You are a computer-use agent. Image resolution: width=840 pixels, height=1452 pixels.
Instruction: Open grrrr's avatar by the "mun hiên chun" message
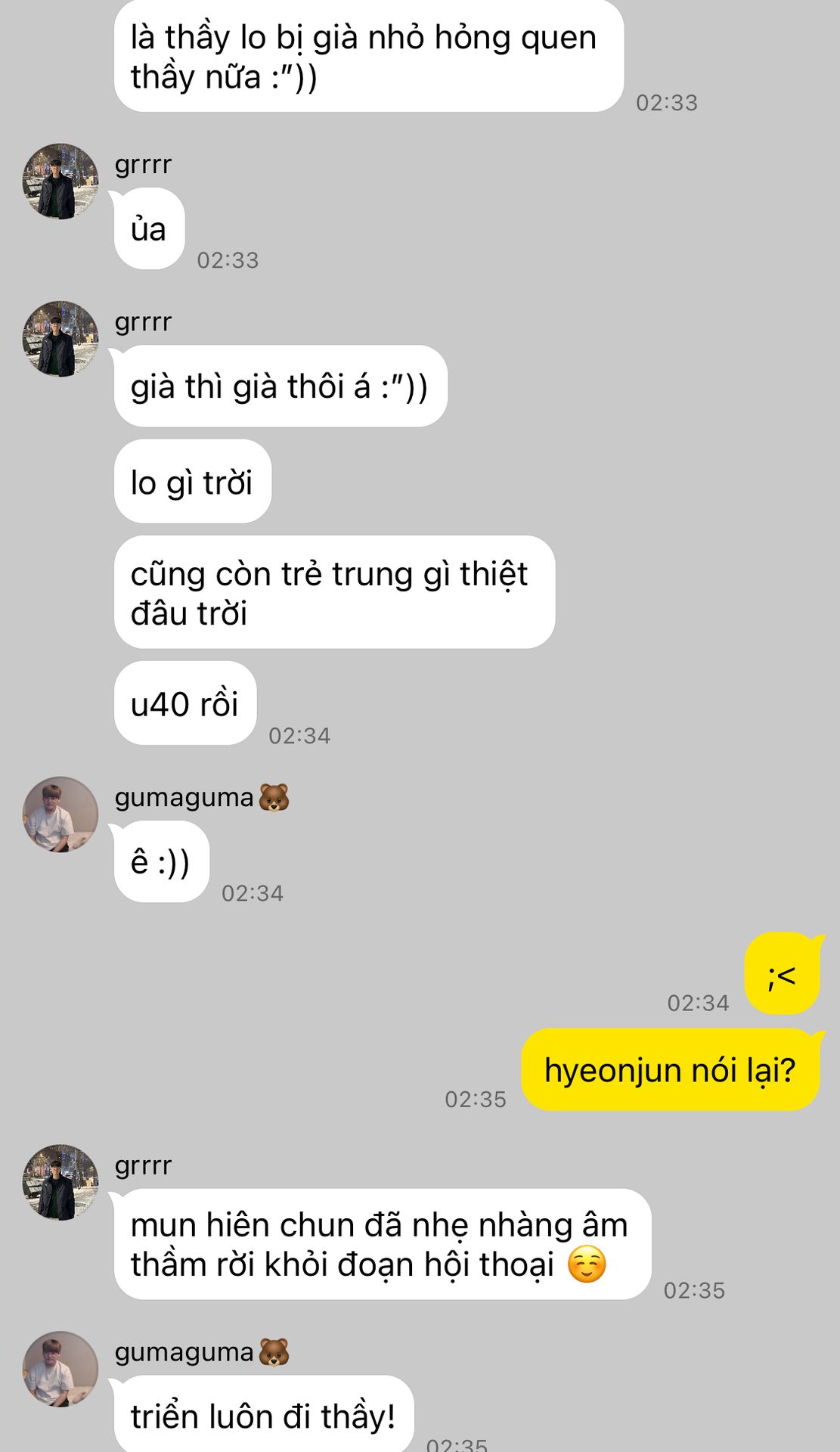tap(60, 1182)
